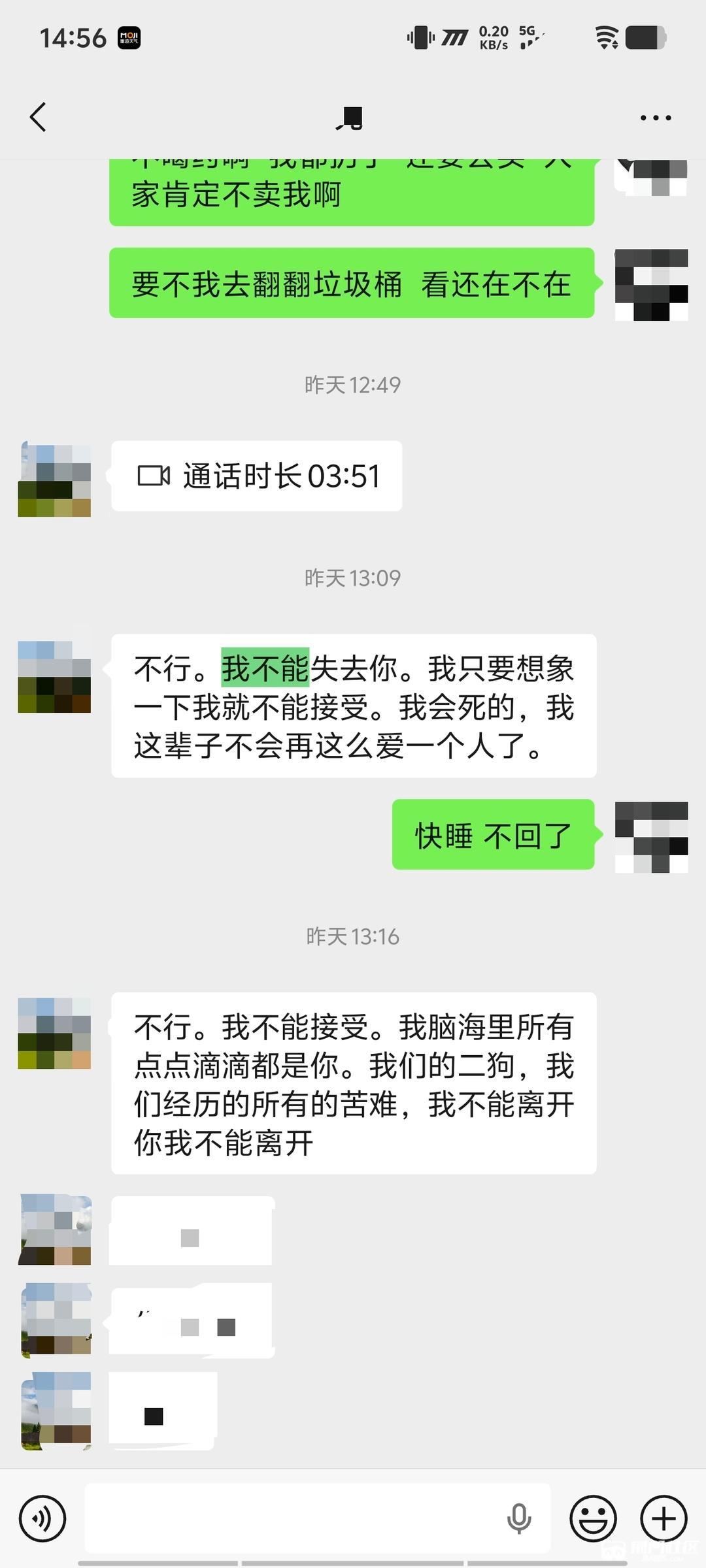Open the plus attachments menu
This screenshot has width=706, height=1568.
coord(664,1518)
